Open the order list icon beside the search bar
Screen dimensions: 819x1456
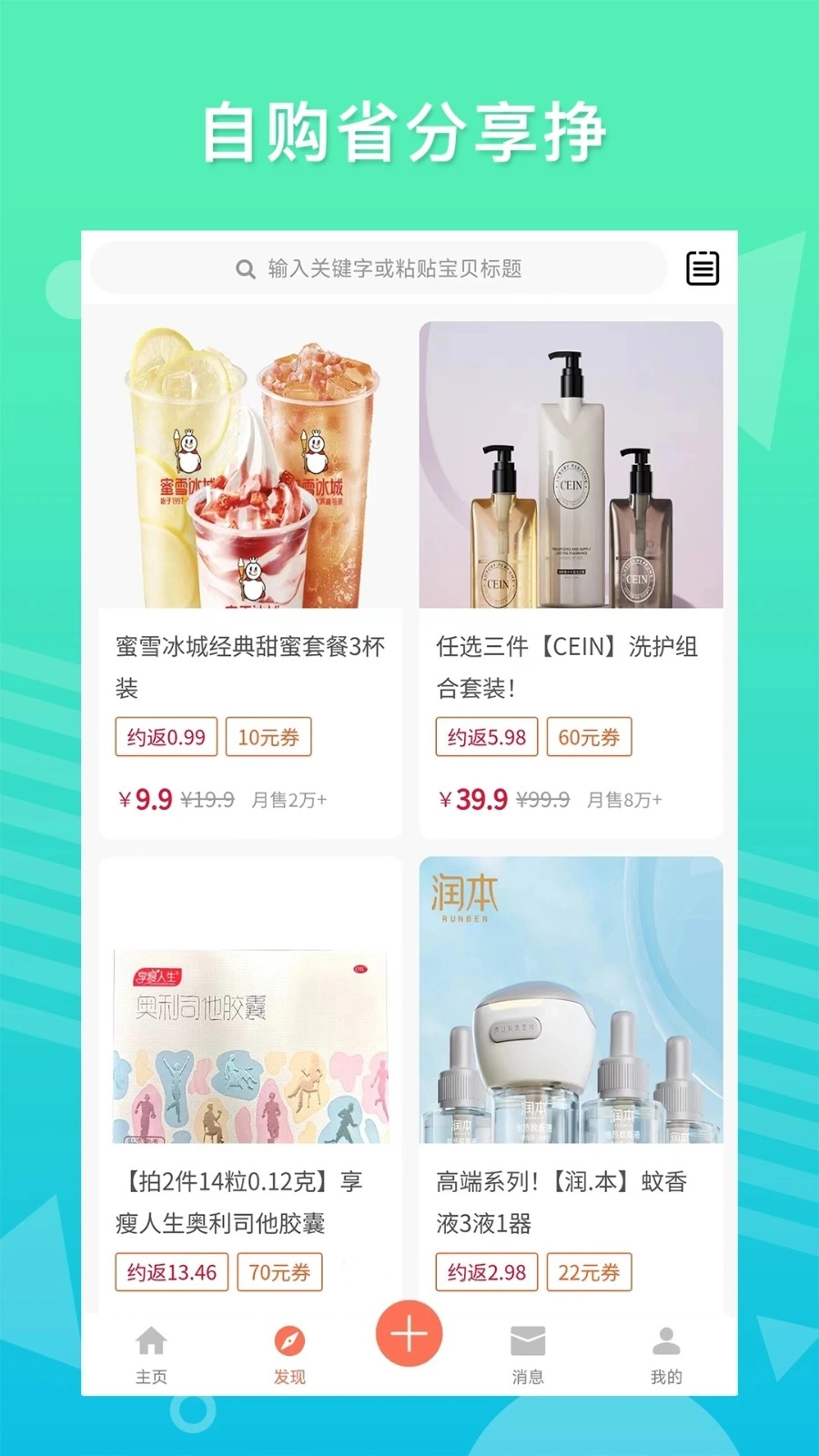(x=701, y=269)
